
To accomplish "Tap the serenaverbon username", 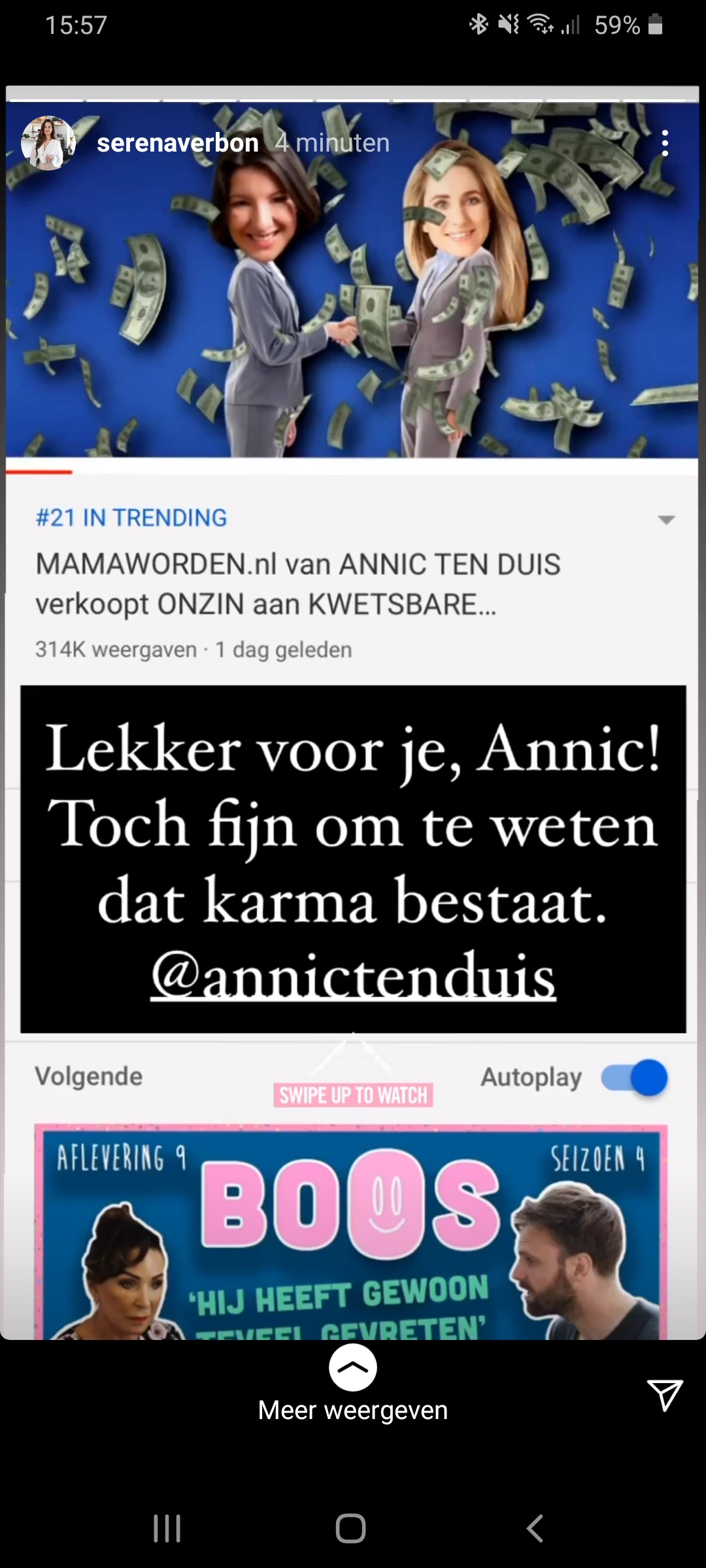I will click(x=177, y=143).
